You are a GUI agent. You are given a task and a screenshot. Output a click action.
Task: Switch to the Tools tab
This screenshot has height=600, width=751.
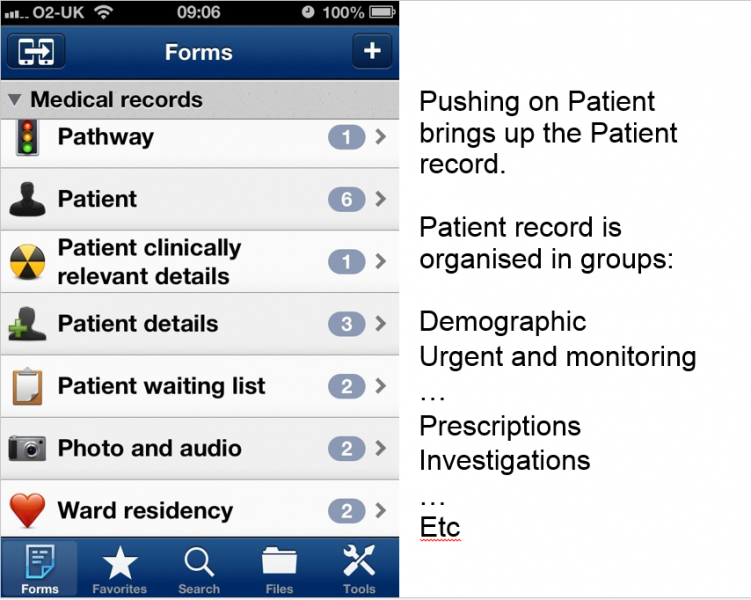click(359, 569)
